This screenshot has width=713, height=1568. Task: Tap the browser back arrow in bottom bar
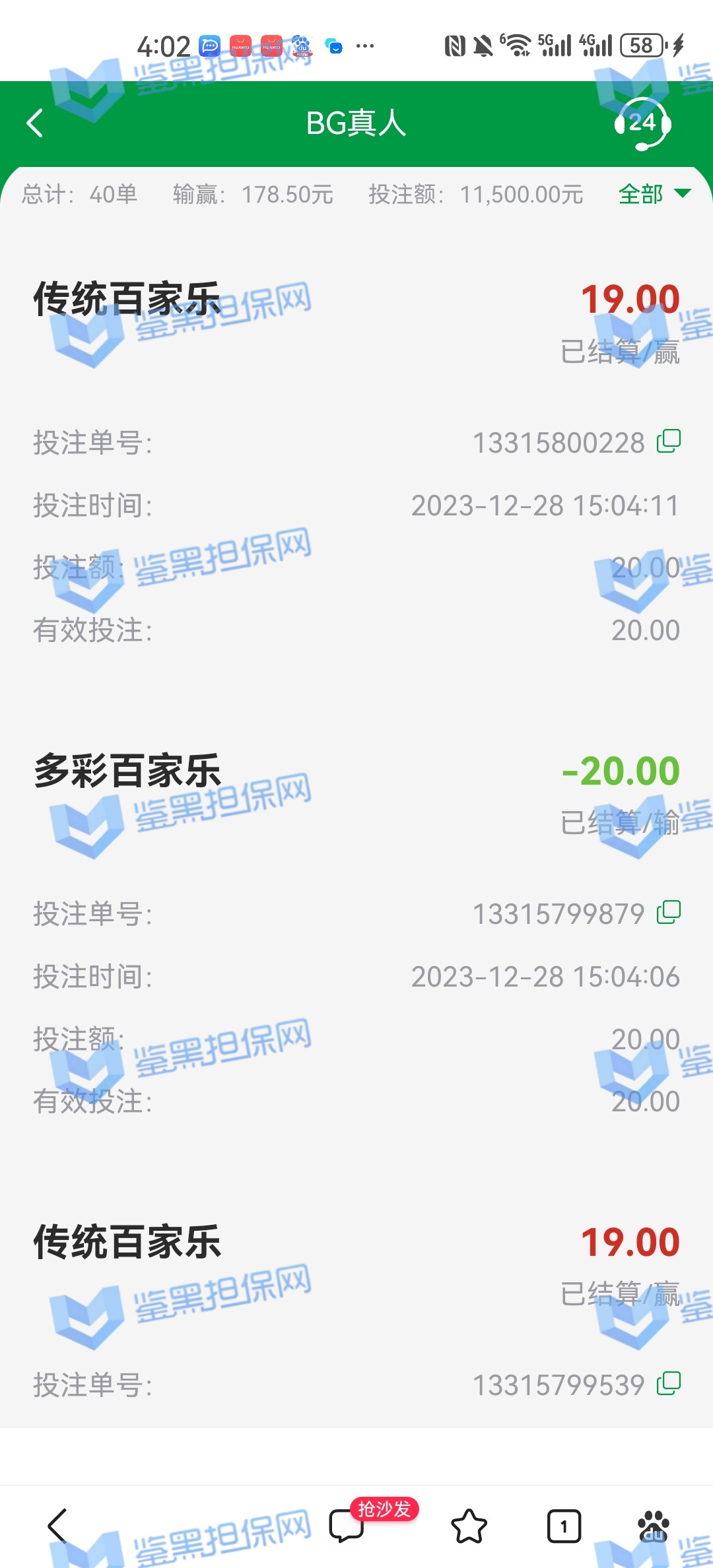[x=58, y=1526]
